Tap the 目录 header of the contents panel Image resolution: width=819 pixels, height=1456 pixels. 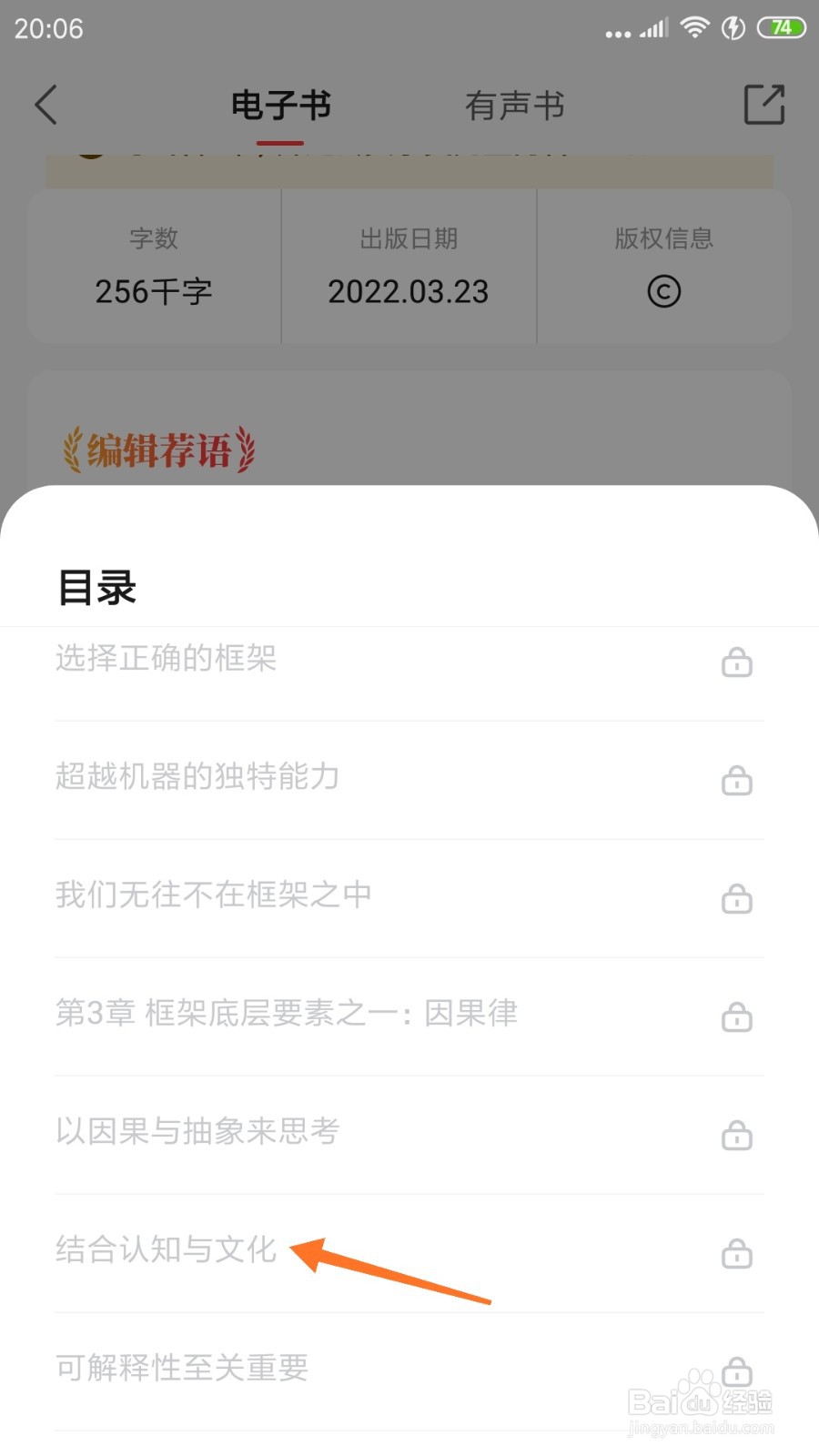tap(96, 587)
